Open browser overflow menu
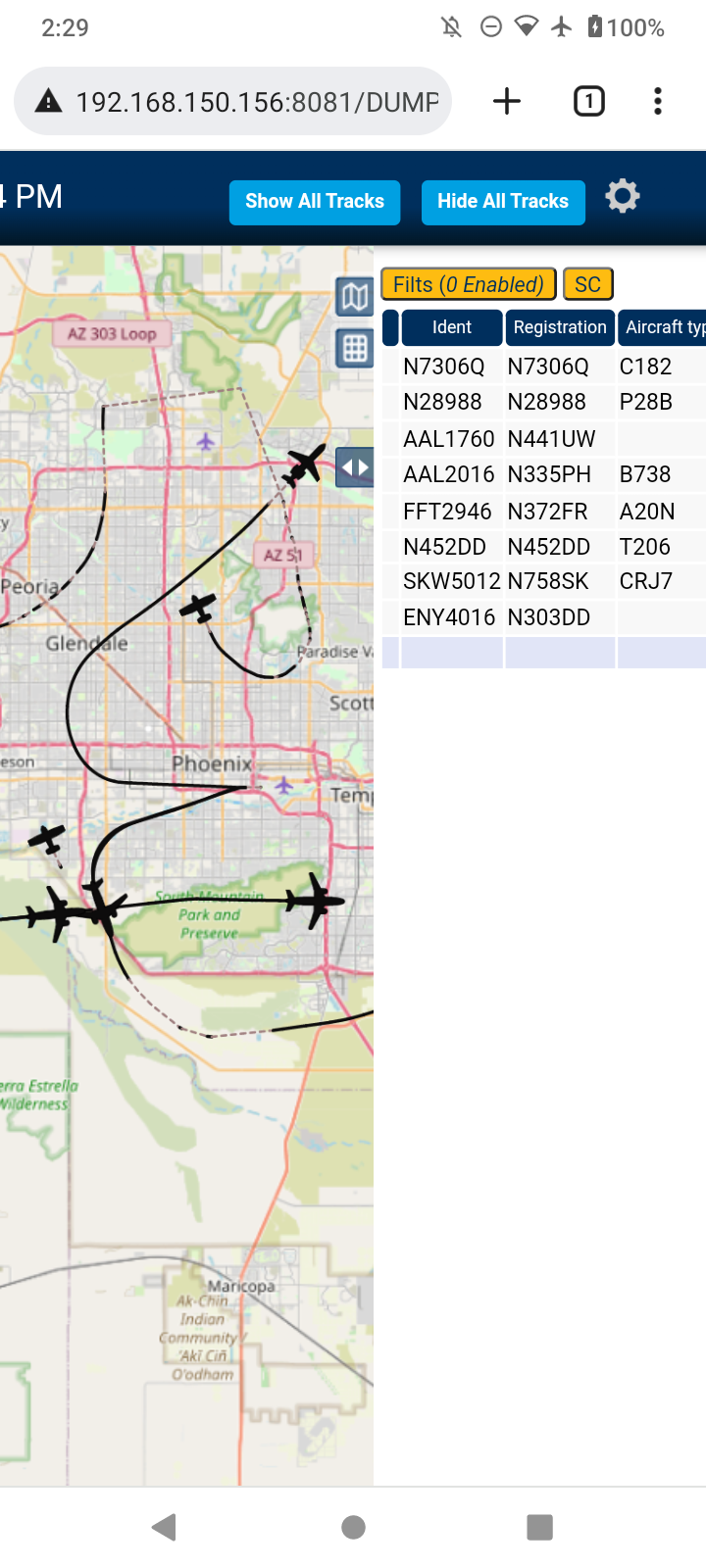The width and height of the screenshot is (706, 1568). [x=658, y=101]
